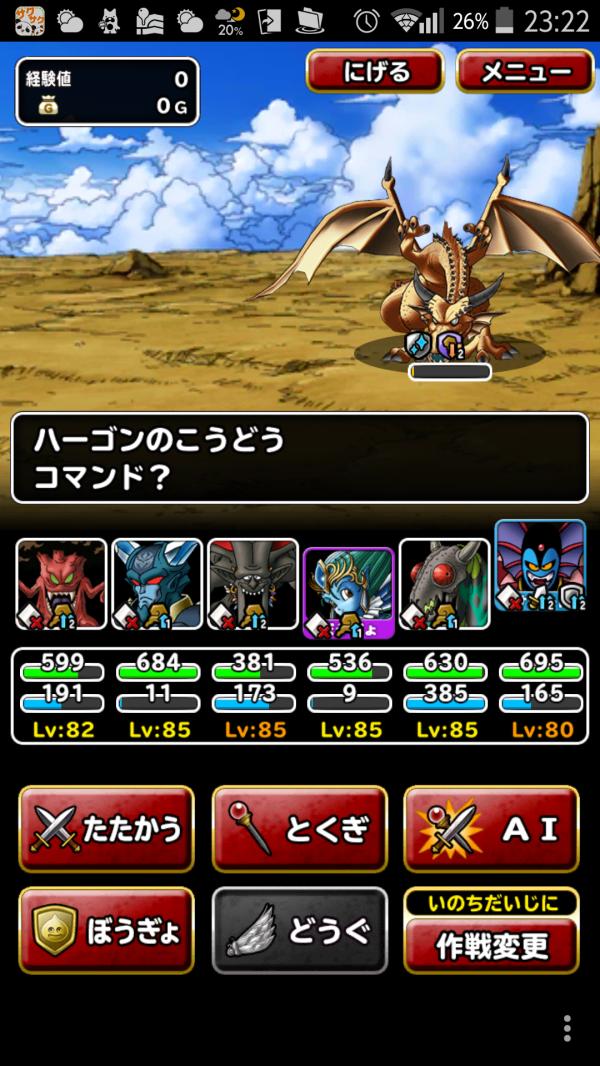
Task: Select ぼうぎょ to defend
Action: tap(106, 930)
